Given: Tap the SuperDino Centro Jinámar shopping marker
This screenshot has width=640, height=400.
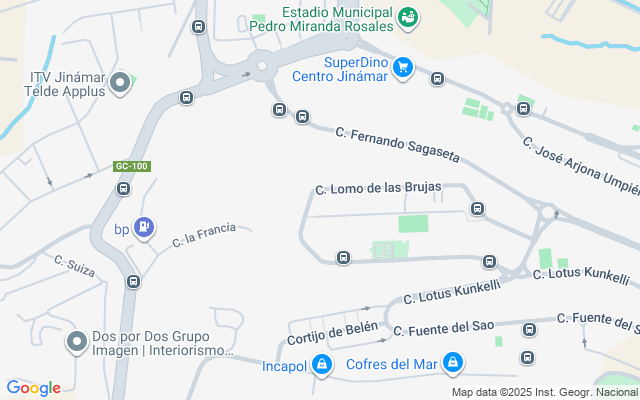Looking at the screenshot, I should [403, 67].
